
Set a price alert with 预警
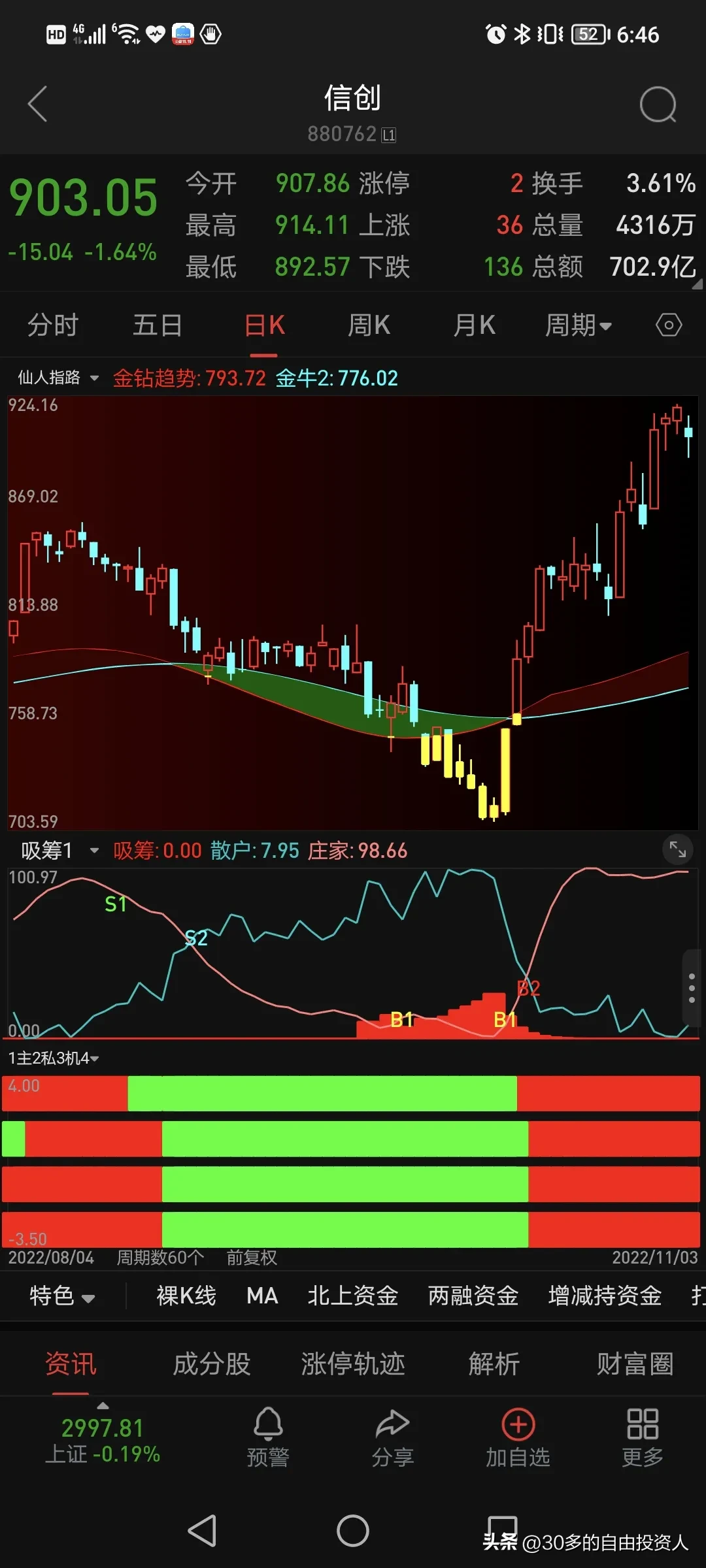pos(268,1439)
